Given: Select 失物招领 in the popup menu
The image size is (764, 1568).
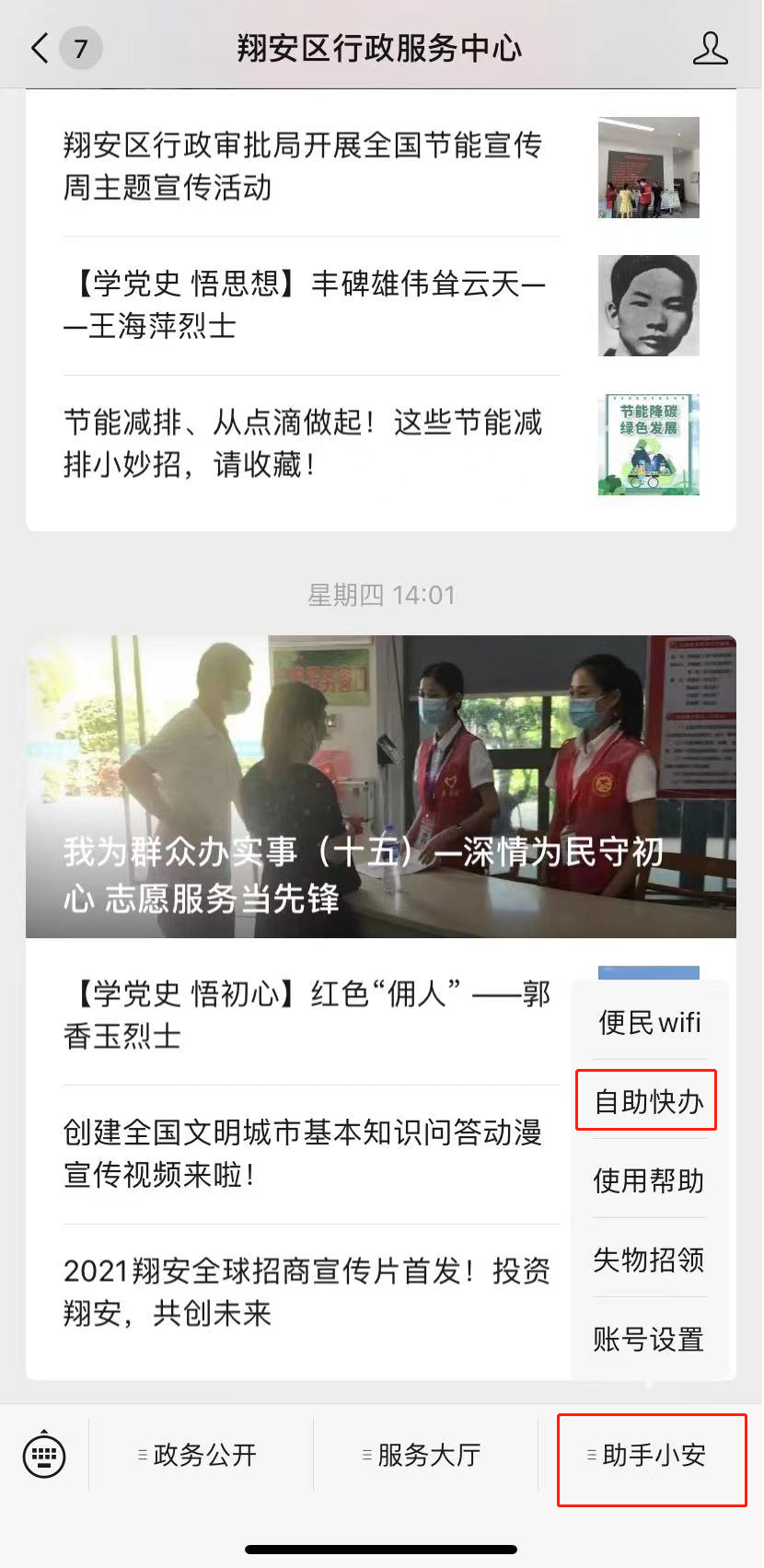Looking at the screenshot, I should click(648, 1260).
